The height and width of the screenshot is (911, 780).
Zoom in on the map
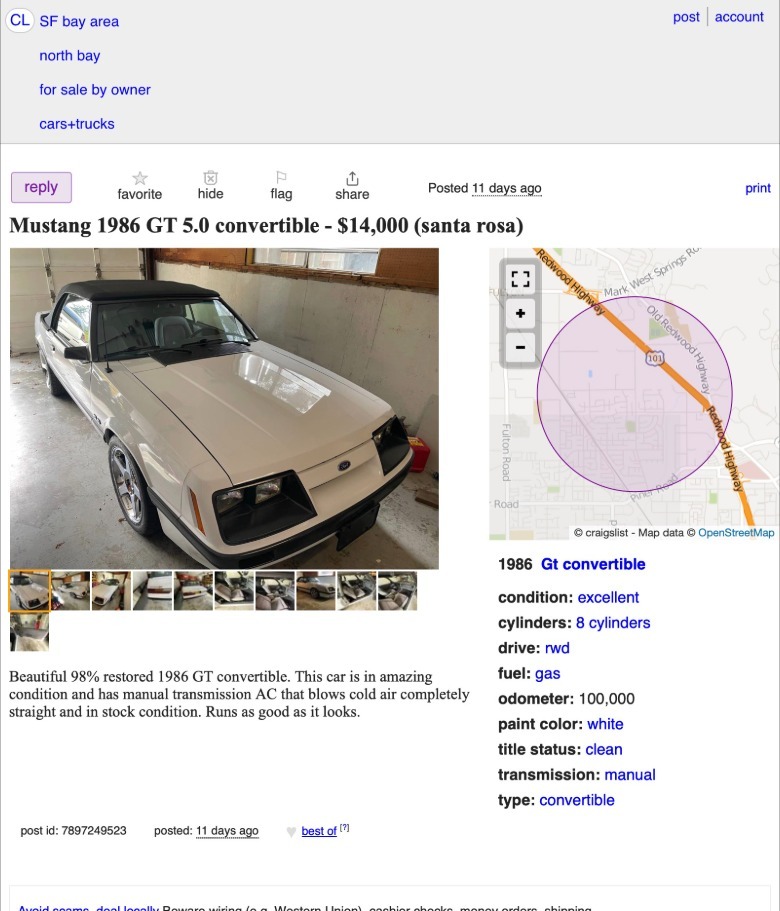pos(520,314)
